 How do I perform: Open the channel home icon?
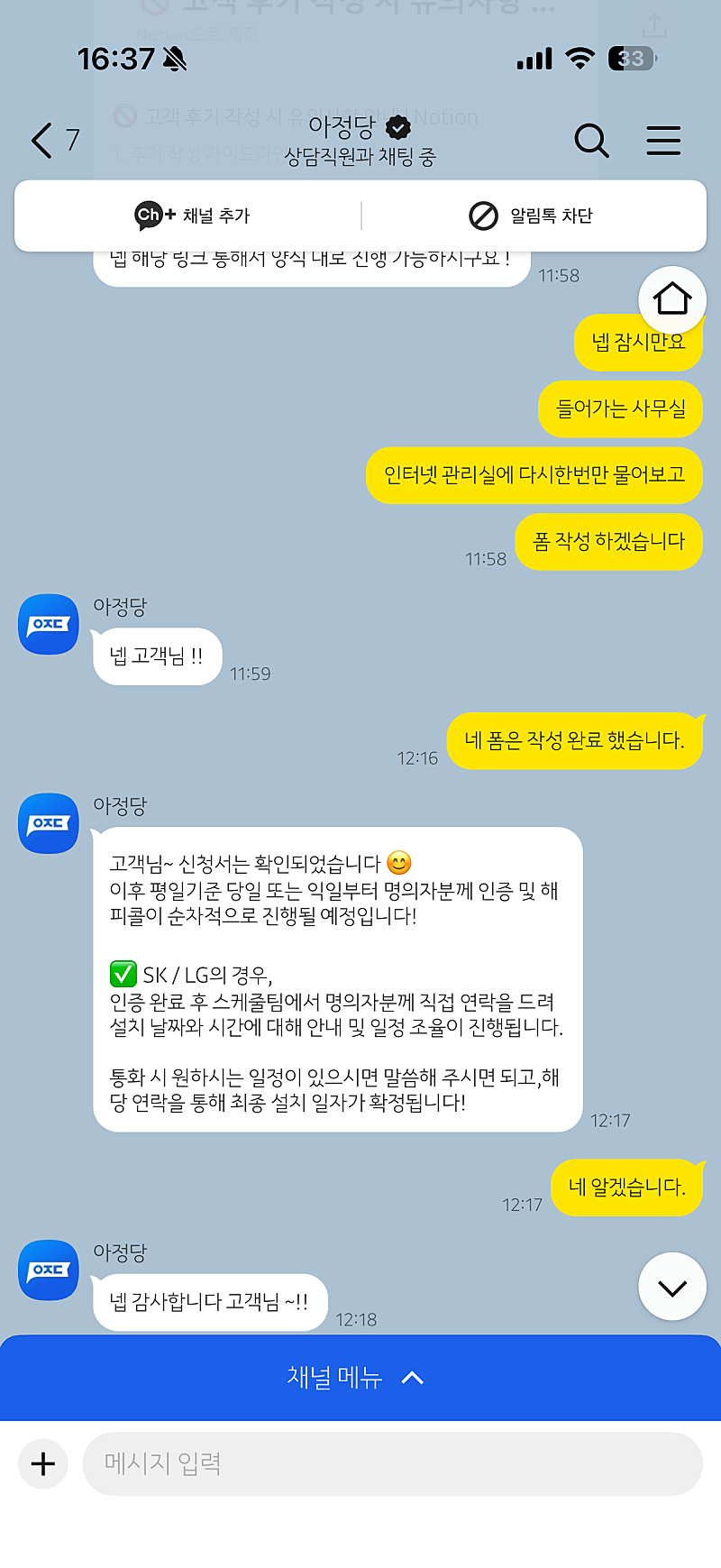(671, 298)
